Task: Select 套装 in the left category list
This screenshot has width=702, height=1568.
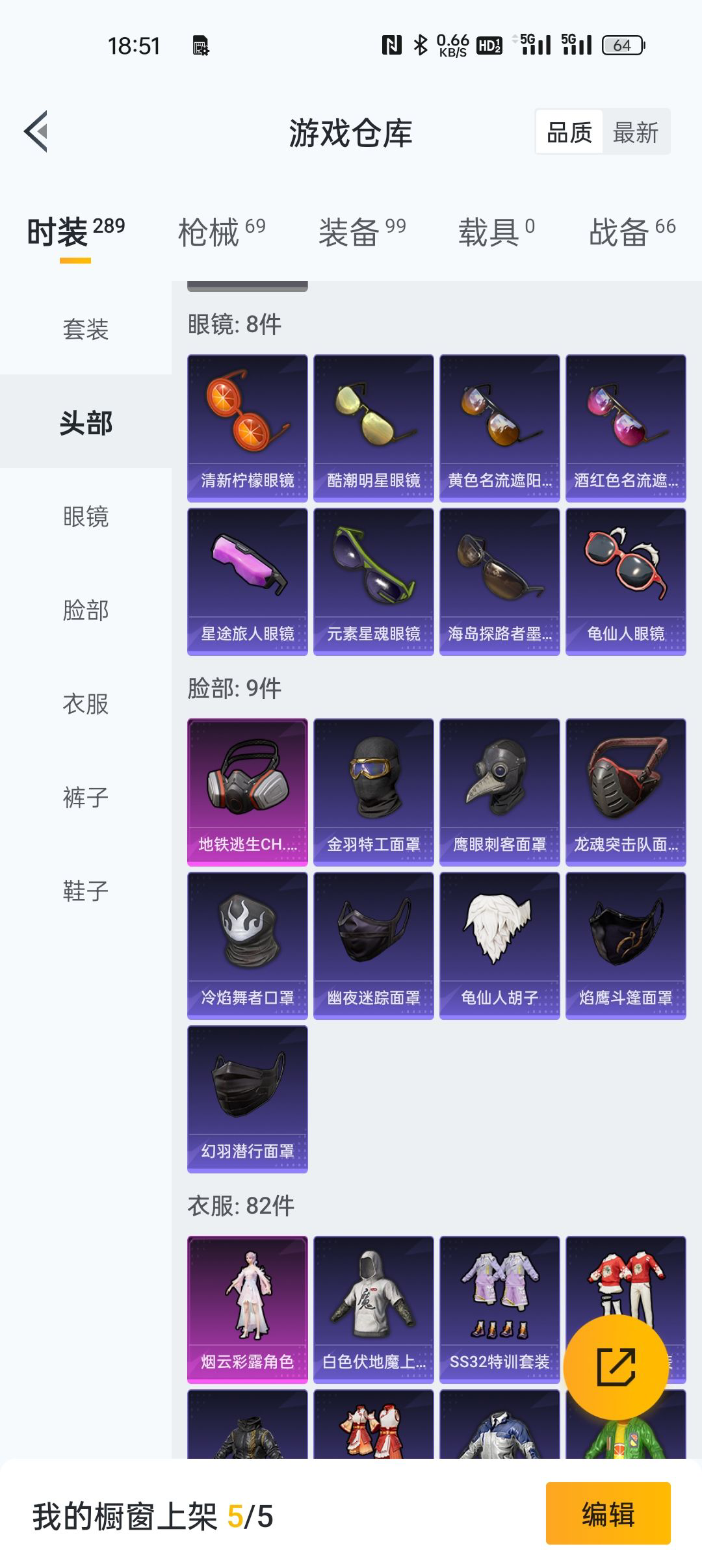Action: (85, 330)
